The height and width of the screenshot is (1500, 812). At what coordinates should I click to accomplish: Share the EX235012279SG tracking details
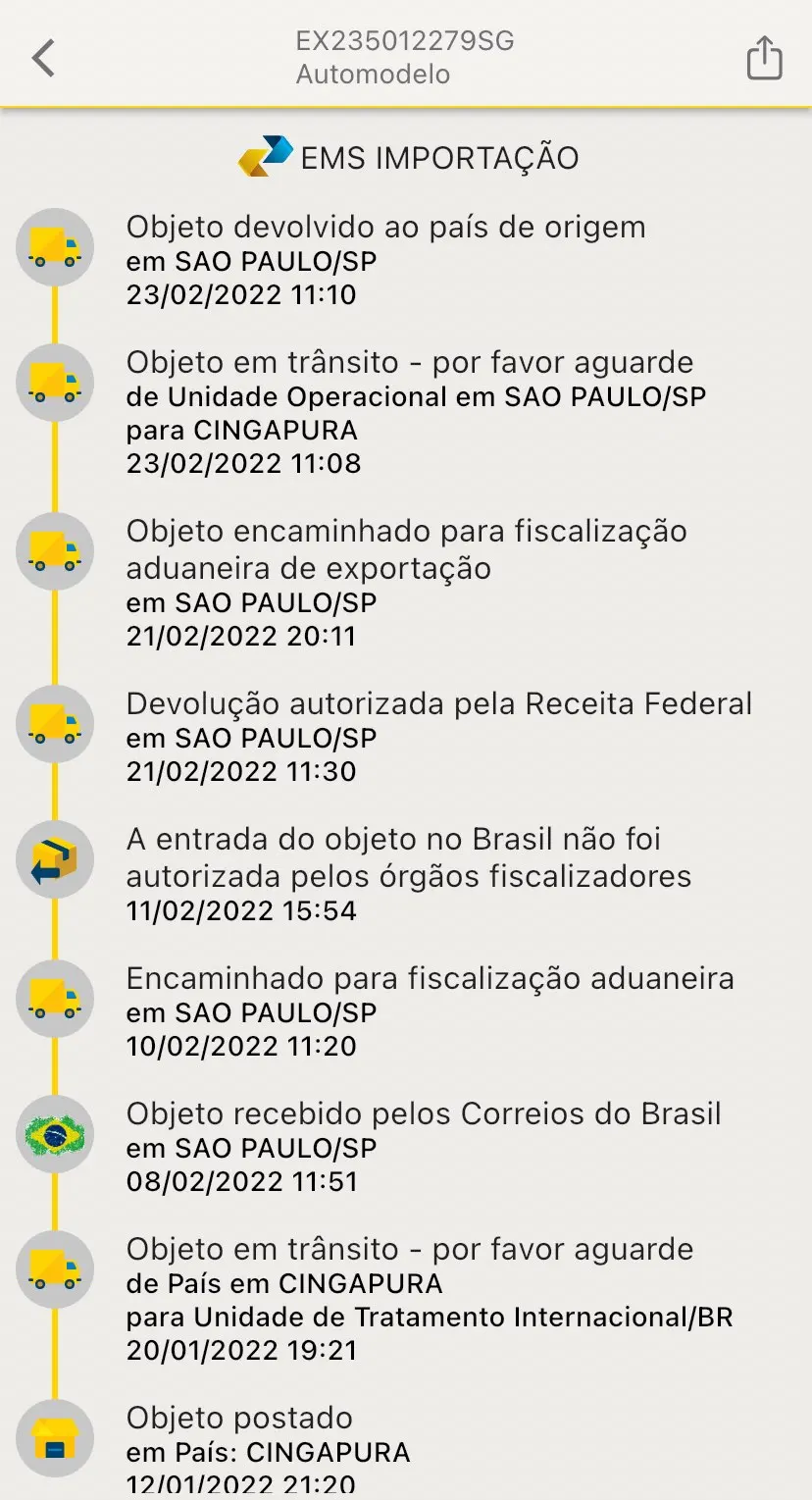pos(764,58)
